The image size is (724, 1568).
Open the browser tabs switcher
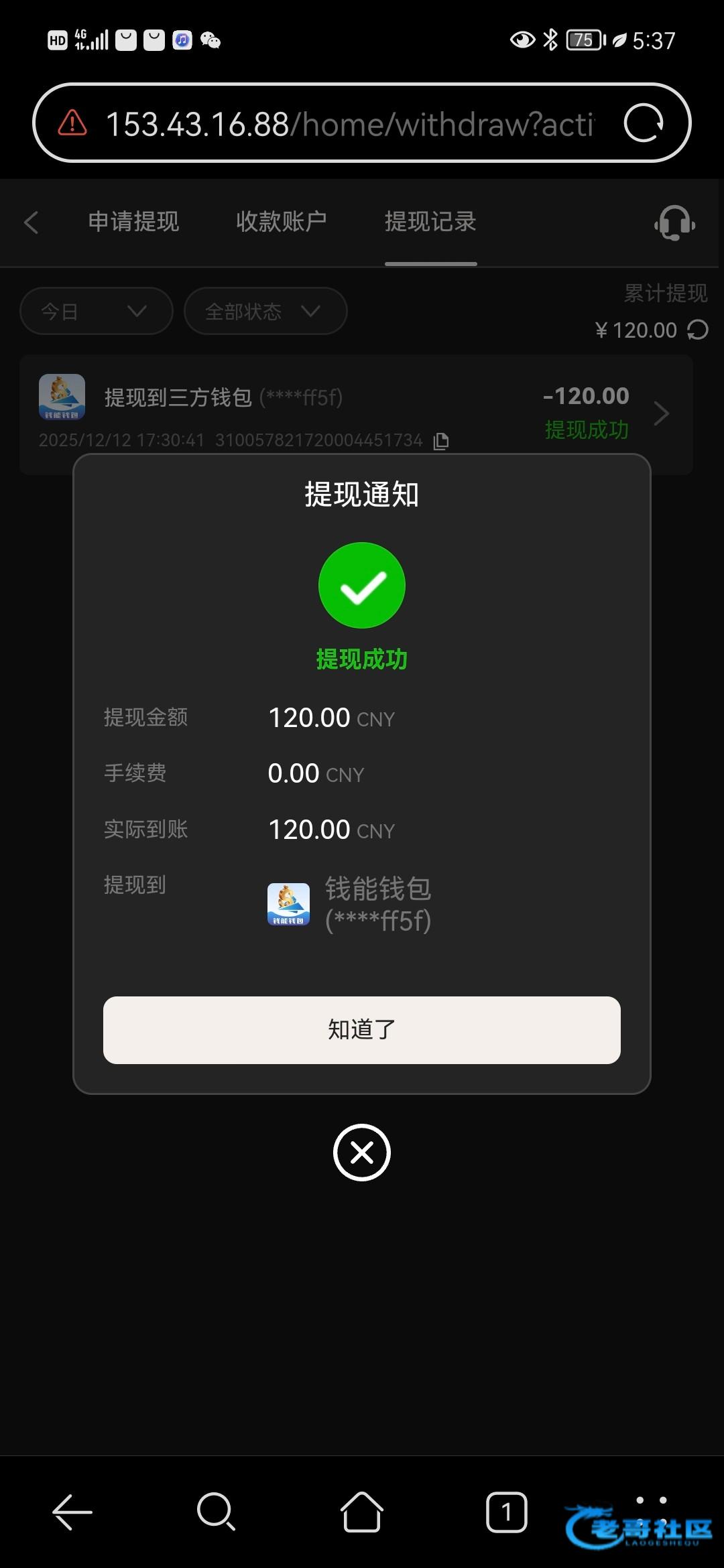click(x=506, y=1512)
